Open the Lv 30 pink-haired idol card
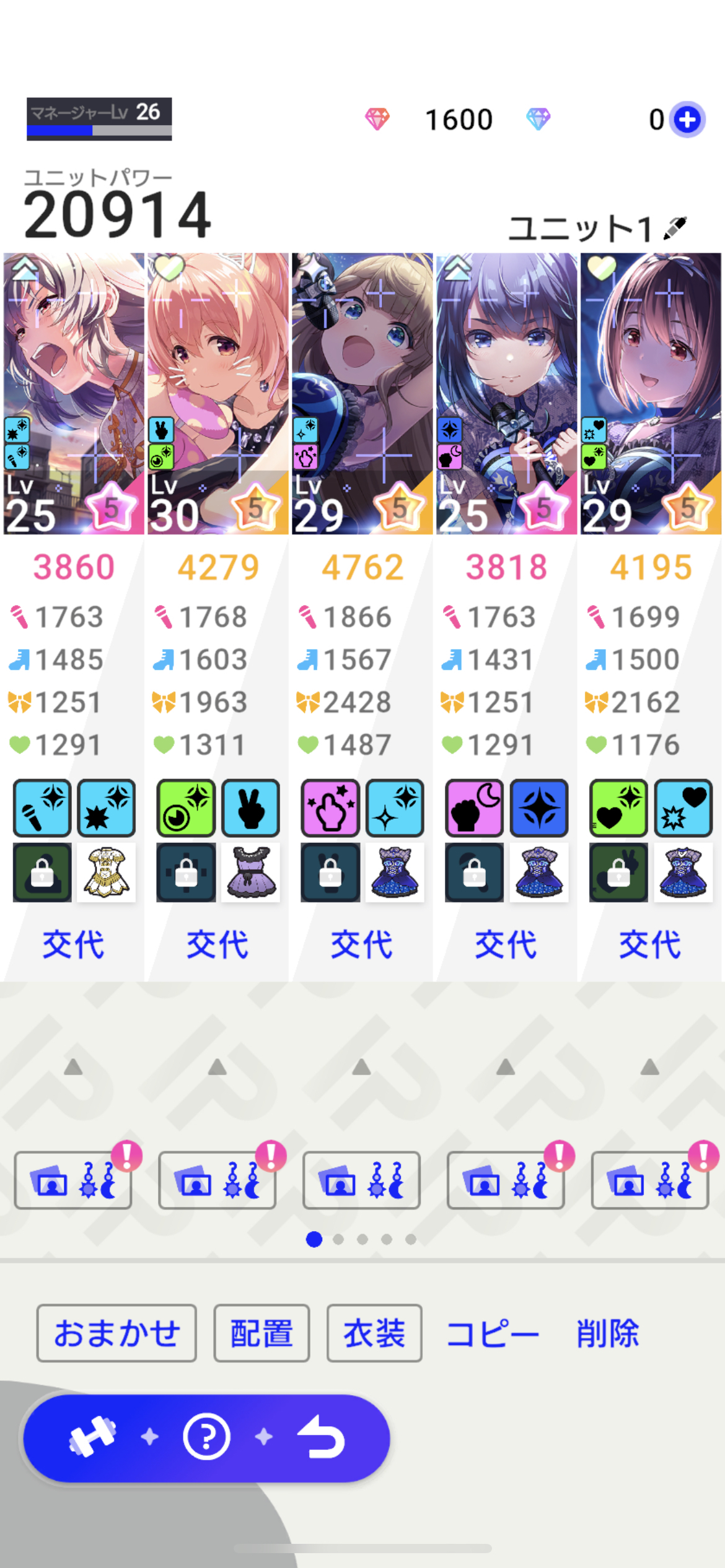The width and height of the screenshot is (725, 1568). pyautogui.click(x=218, y=394)
